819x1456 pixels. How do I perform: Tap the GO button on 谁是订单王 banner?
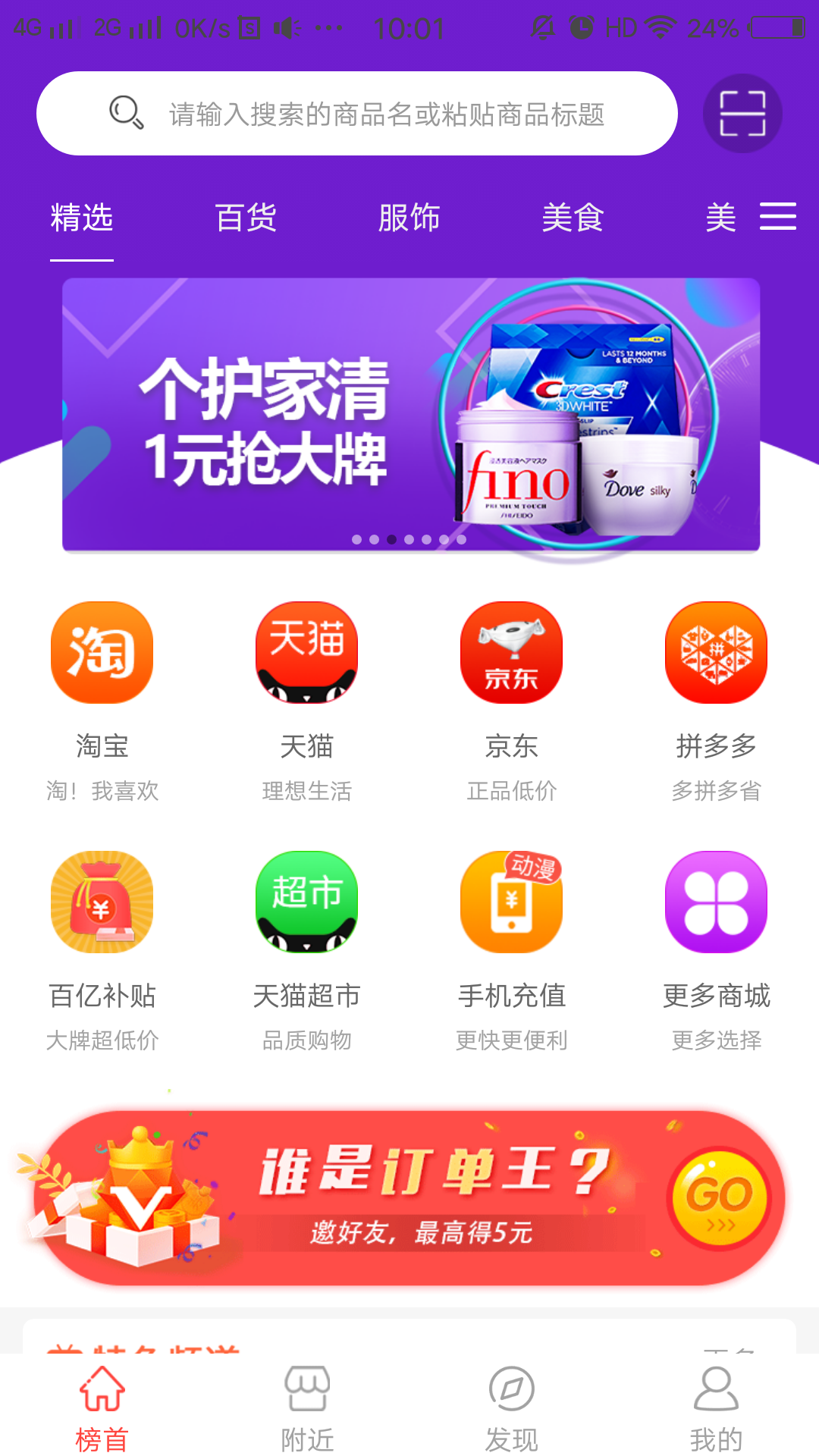(720, 1197)
